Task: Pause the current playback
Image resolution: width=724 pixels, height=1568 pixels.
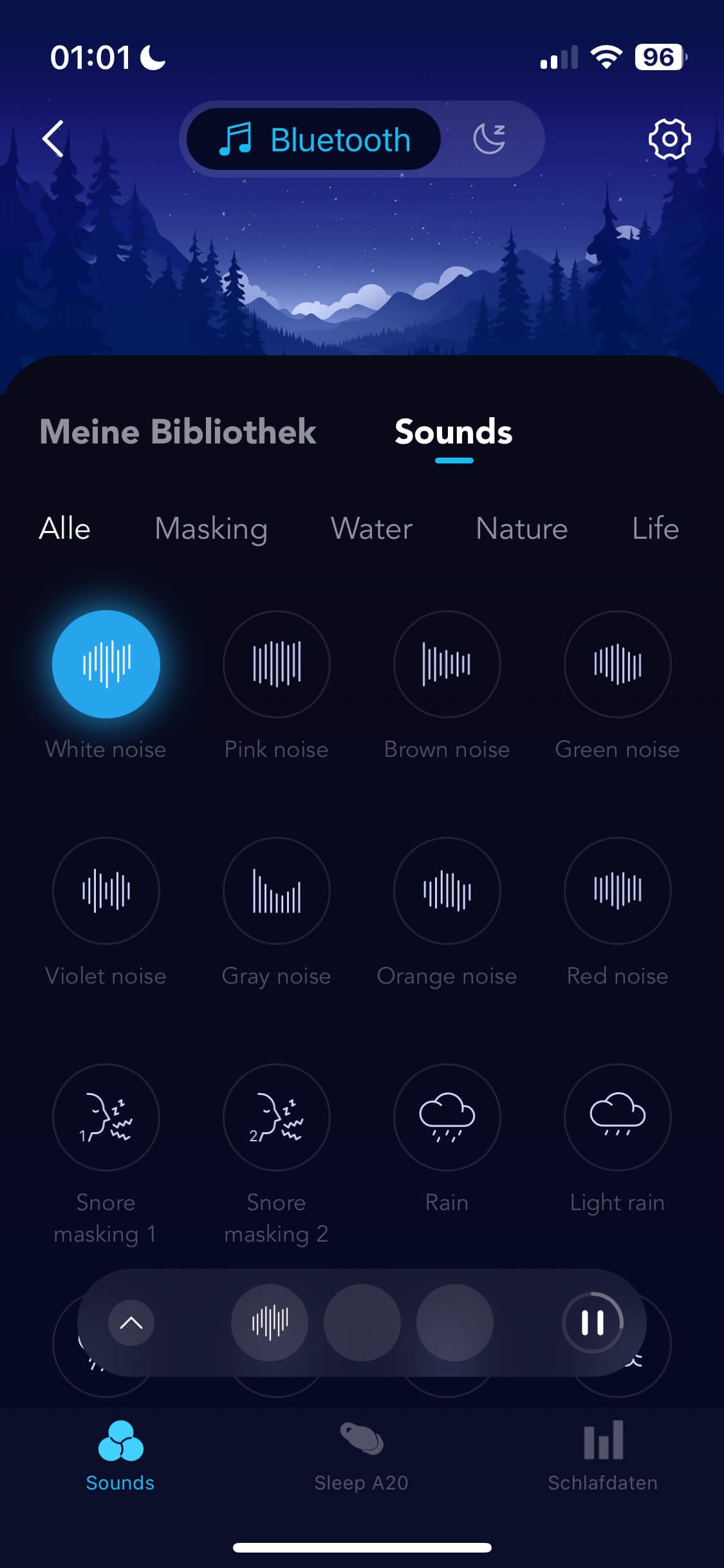Action: pos(593,1323)
